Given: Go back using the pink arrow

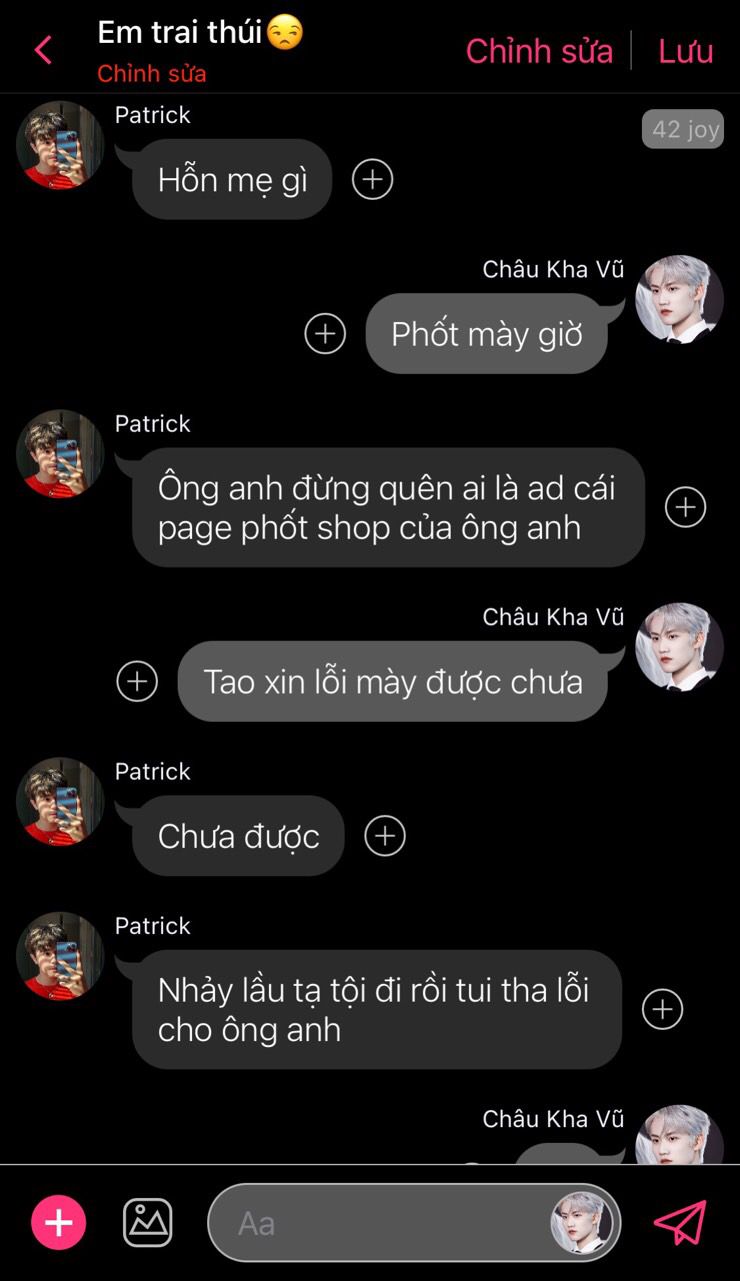Looking at the screenshot, I should pos(43,50).
